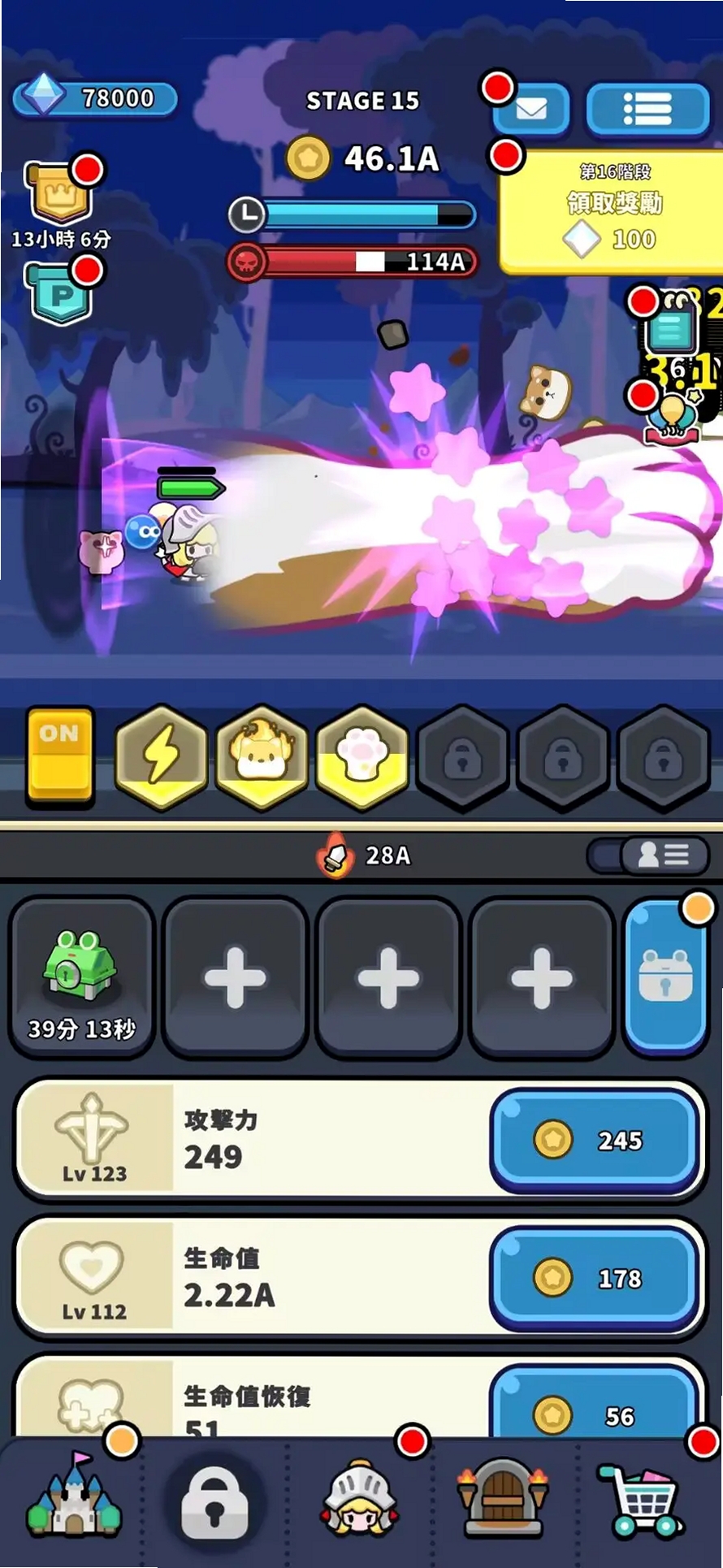Switch to the knight hero tab
Screen dimensions: 723x1568
tap(361, 1497)
